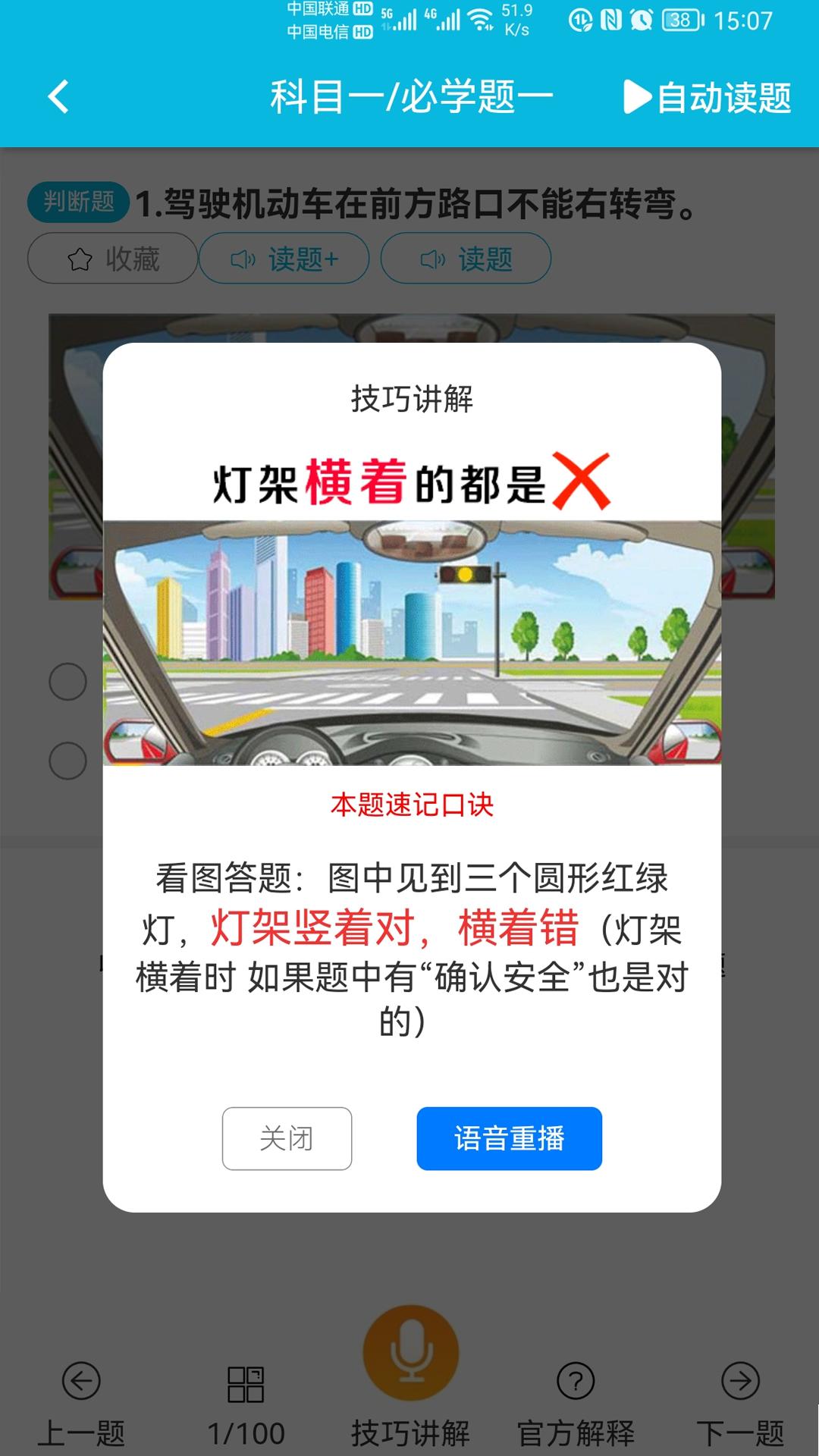The width and height of the screenshot is (819, 1456).
Task: Start 自动读题 auto reading
Action: tap(707, 97)
